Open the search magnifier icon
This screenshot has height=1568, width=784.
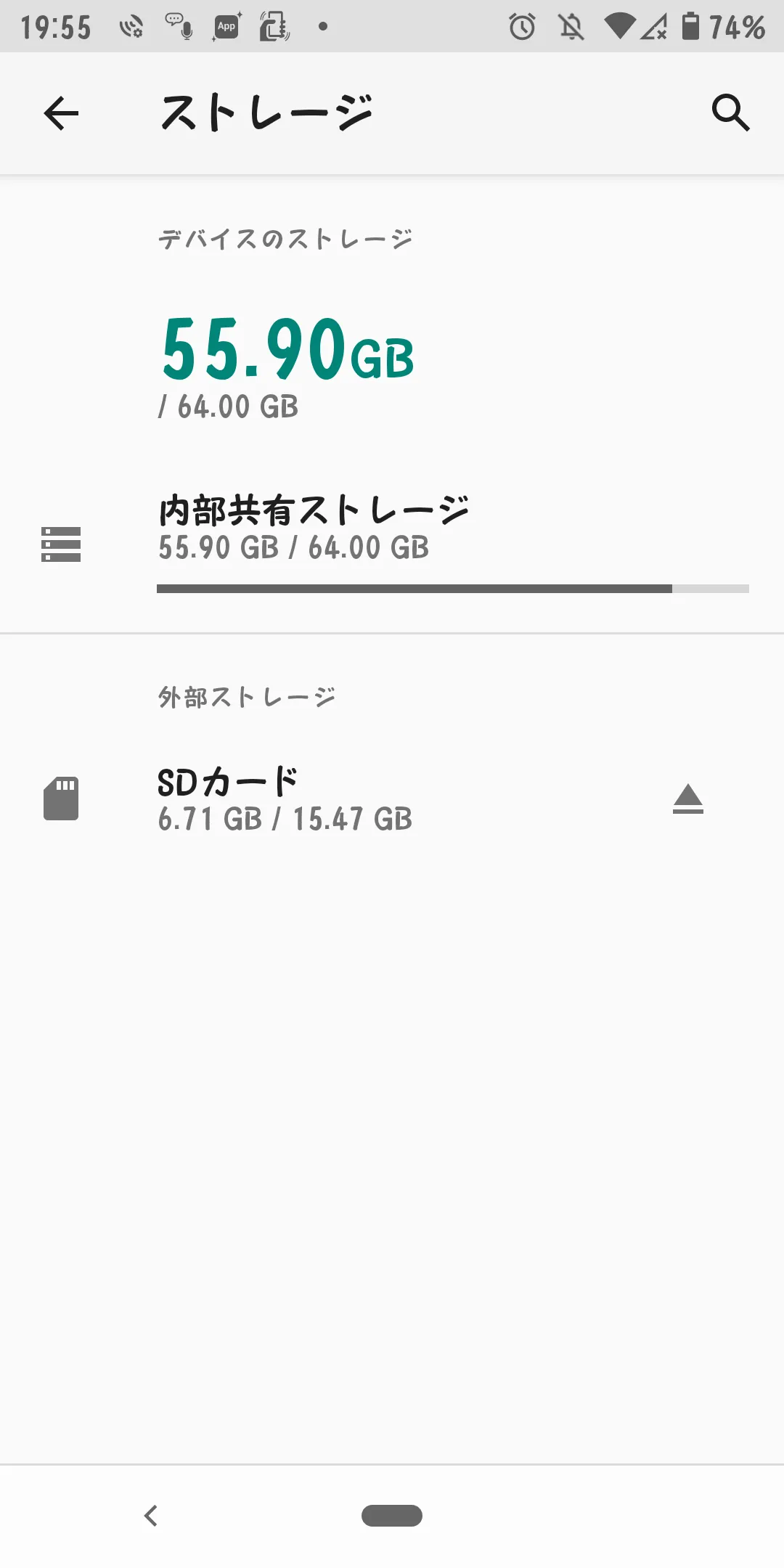click(730, 113)
